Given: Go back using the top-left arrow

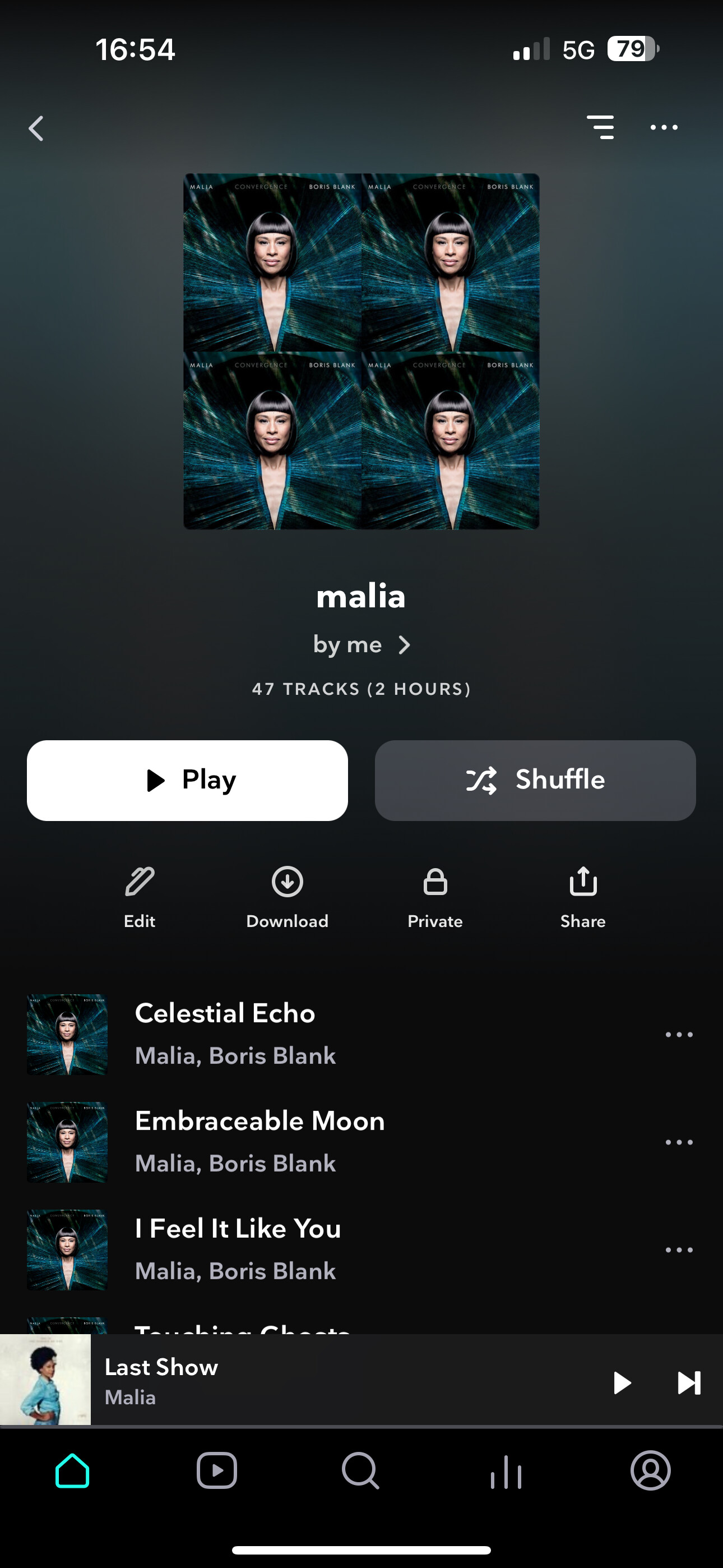Looking at the screenshot, I should [x=36, y=128].
